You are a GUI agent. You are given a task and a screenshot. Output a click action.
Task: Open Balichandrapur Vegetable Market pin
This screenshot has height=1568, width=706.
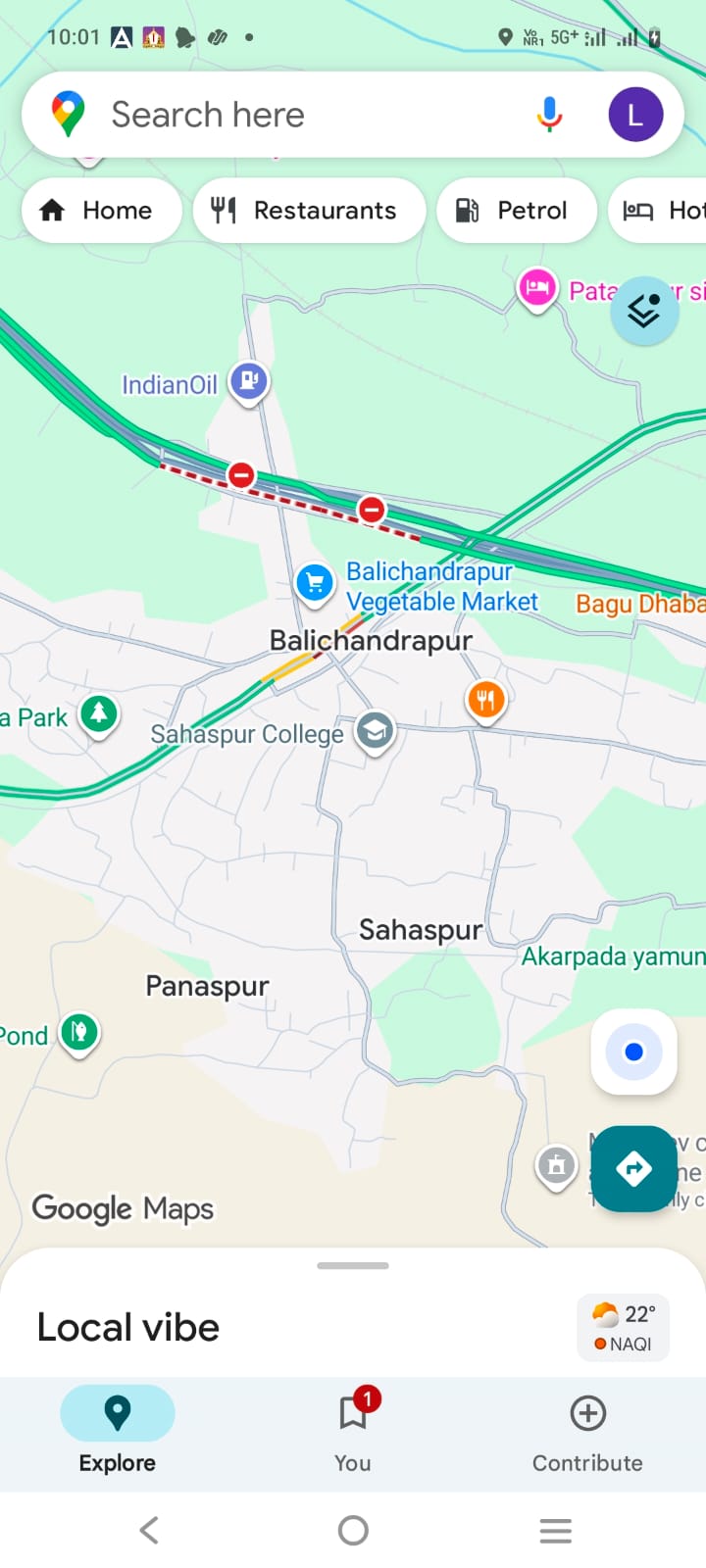314,583
